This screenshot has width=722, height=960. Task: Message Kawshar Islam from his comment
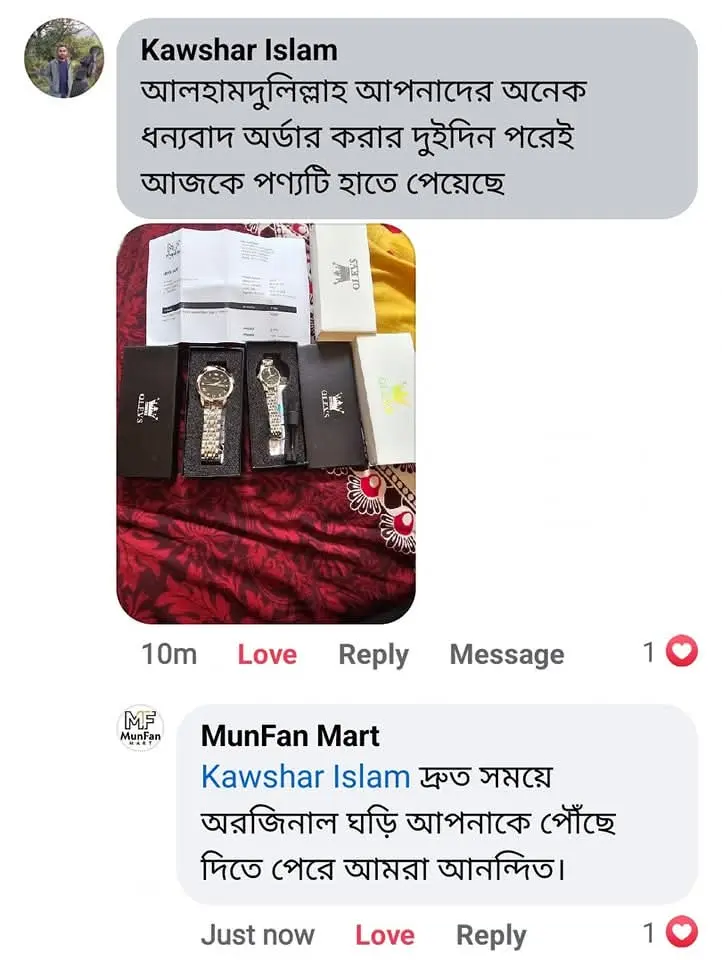coord(506,654)
